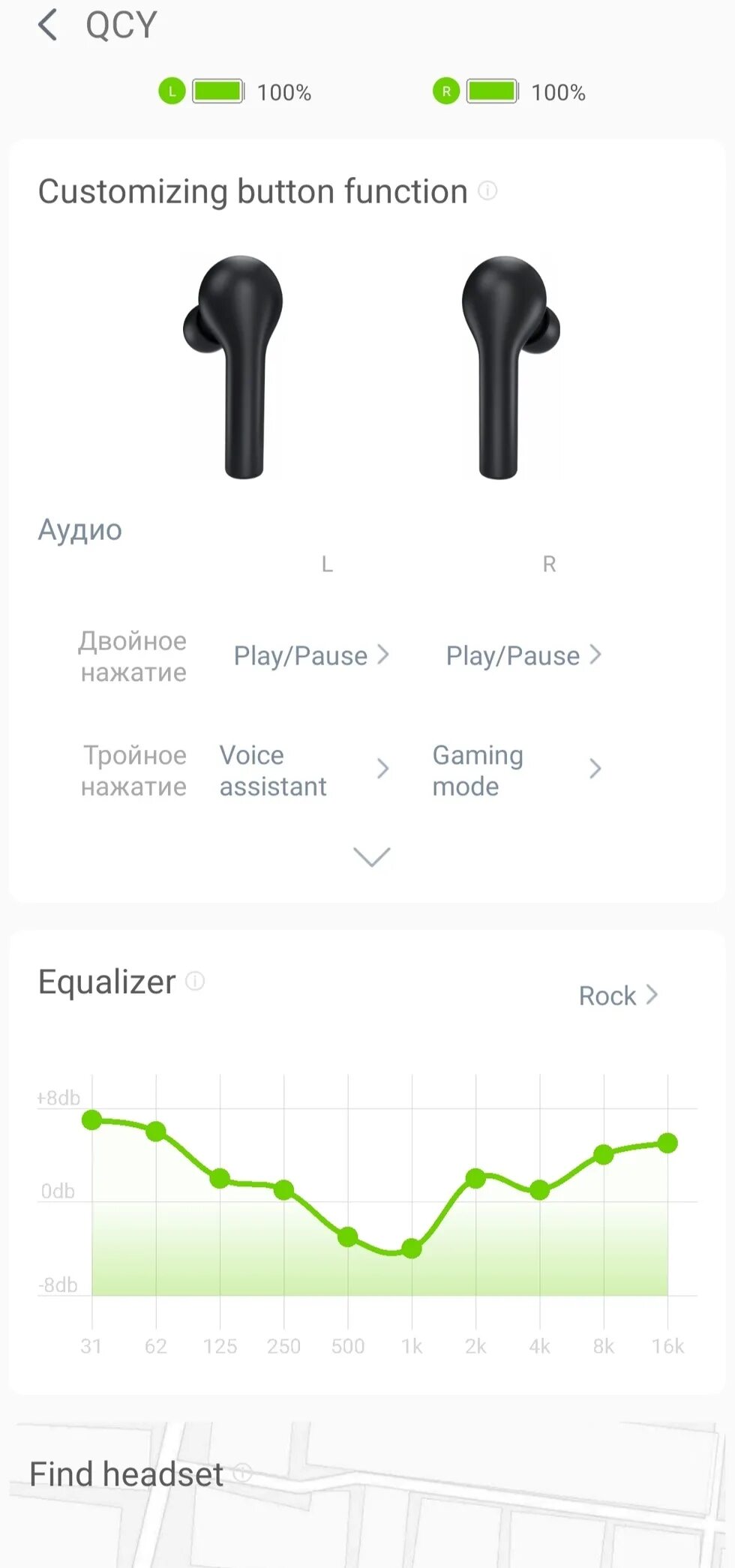The width and height of the screenshot is (735, 1568).
Task: Open info about customizing button function
Action: tap(487, 191)
